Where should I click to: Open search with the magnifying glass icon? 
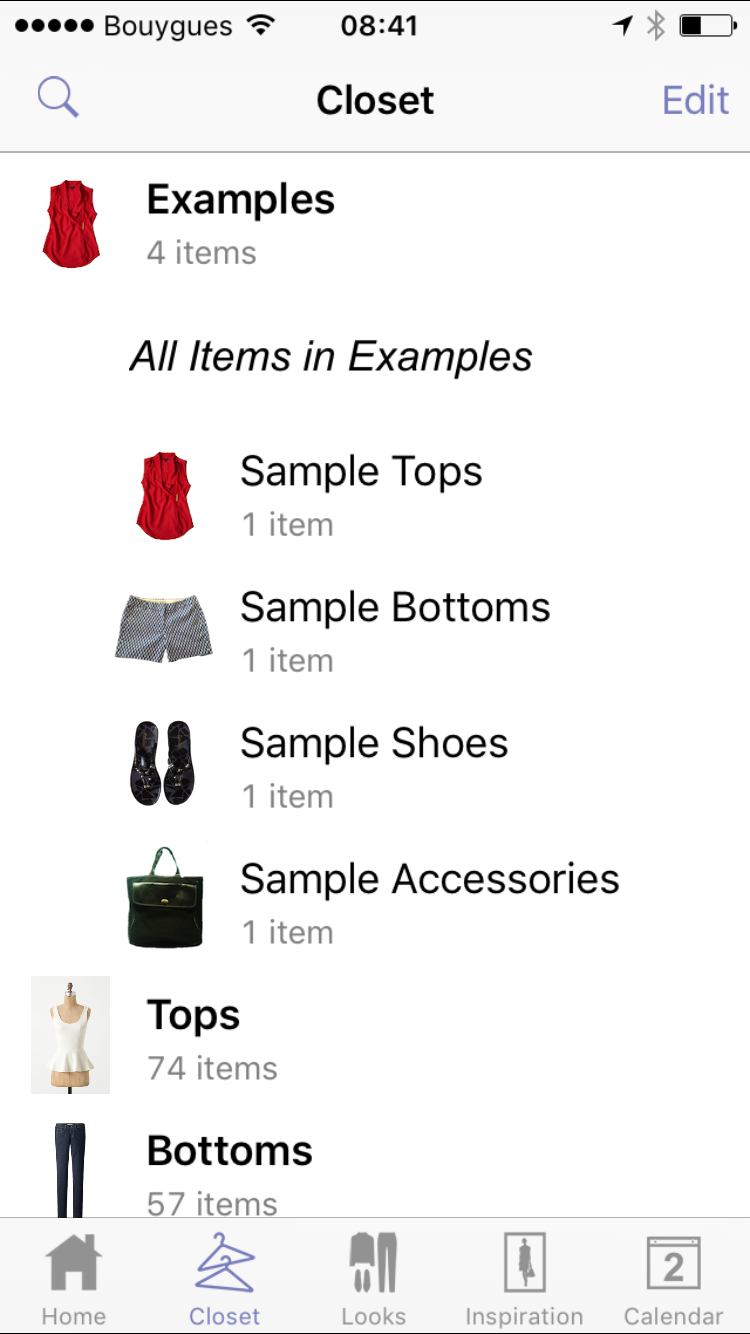(58, 99)
